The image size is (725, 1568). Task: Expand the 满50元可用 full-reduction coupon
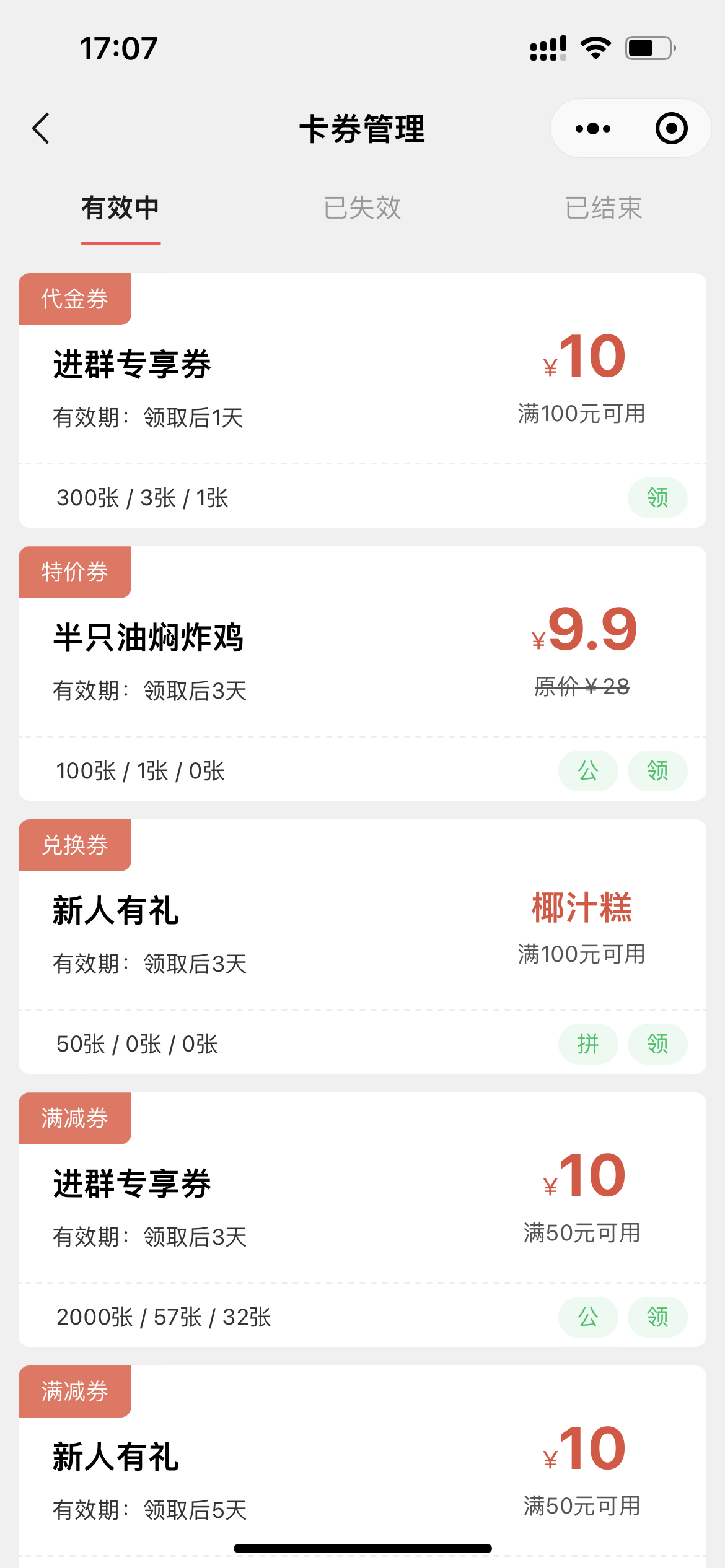point(362,1201)
